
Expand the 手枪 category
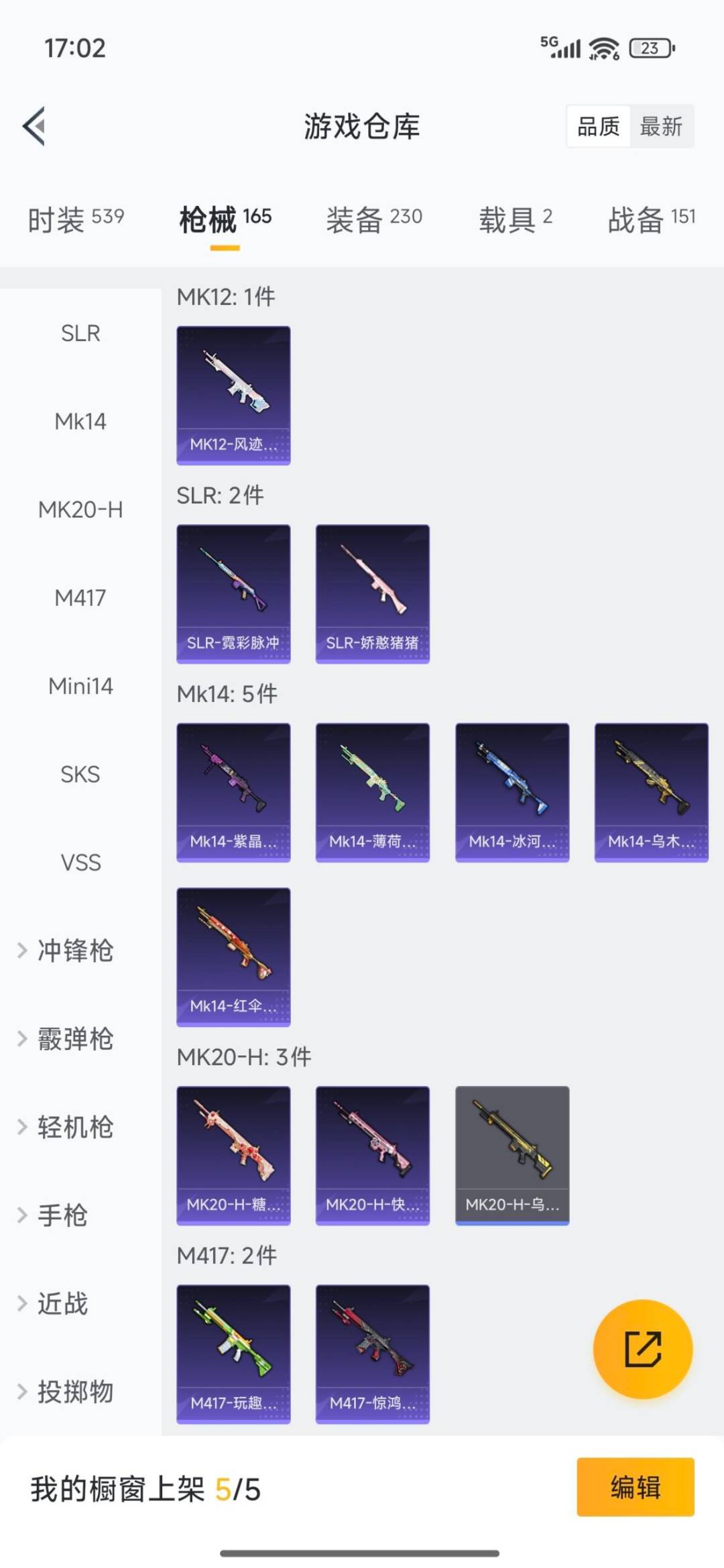click(x=64, y=1215)
